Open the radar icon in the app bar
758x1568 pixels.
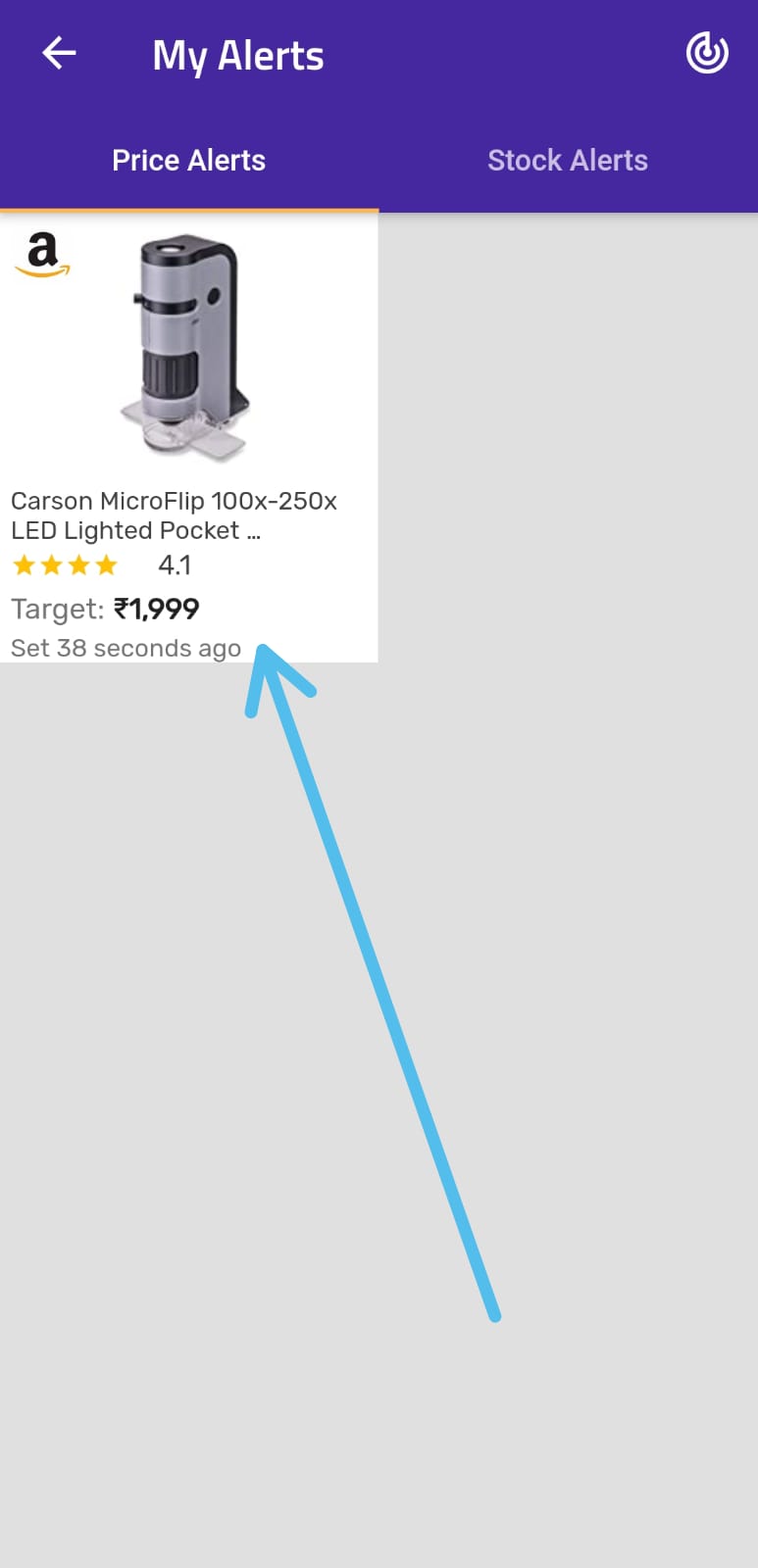pyautogui.click(x=707, y=53)
